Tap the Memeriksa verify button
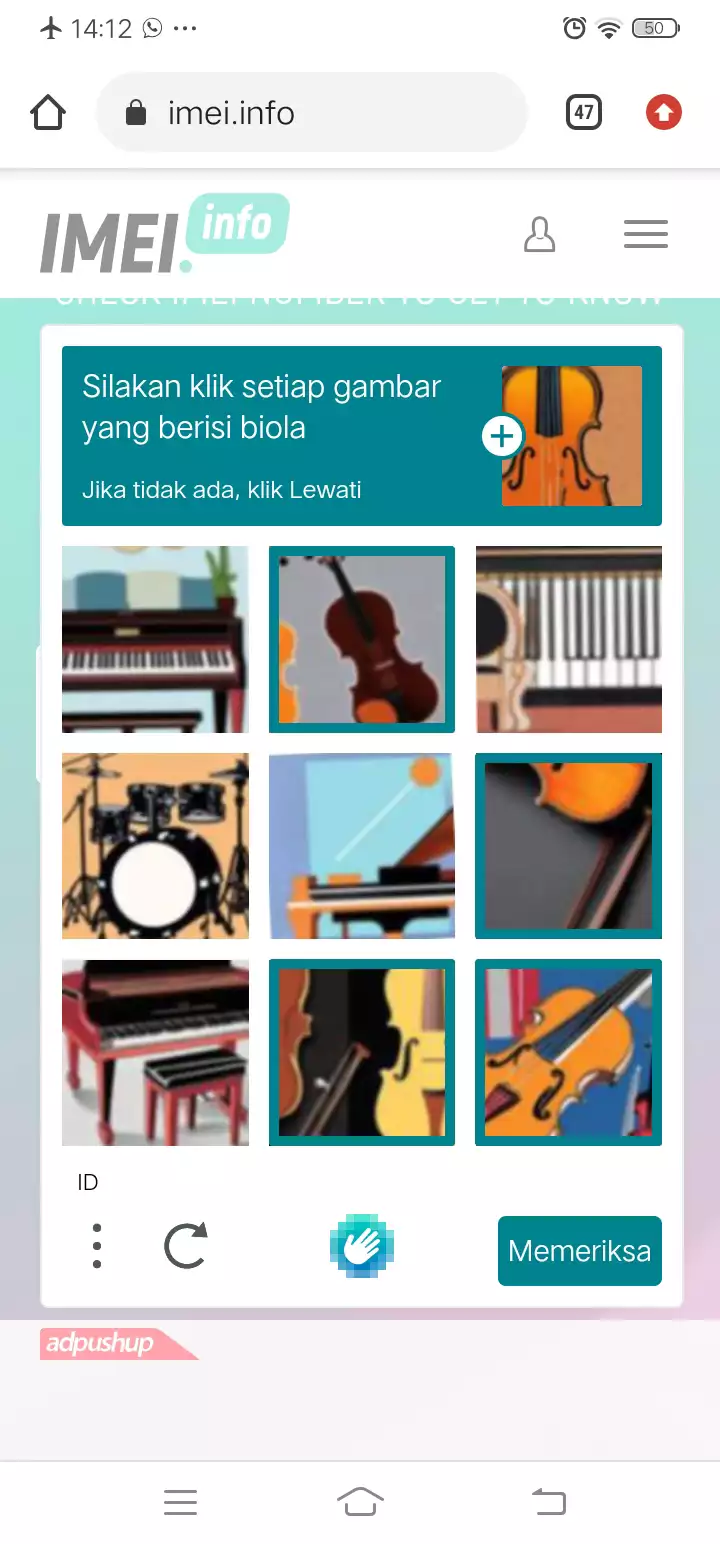 coord(579,1251)
